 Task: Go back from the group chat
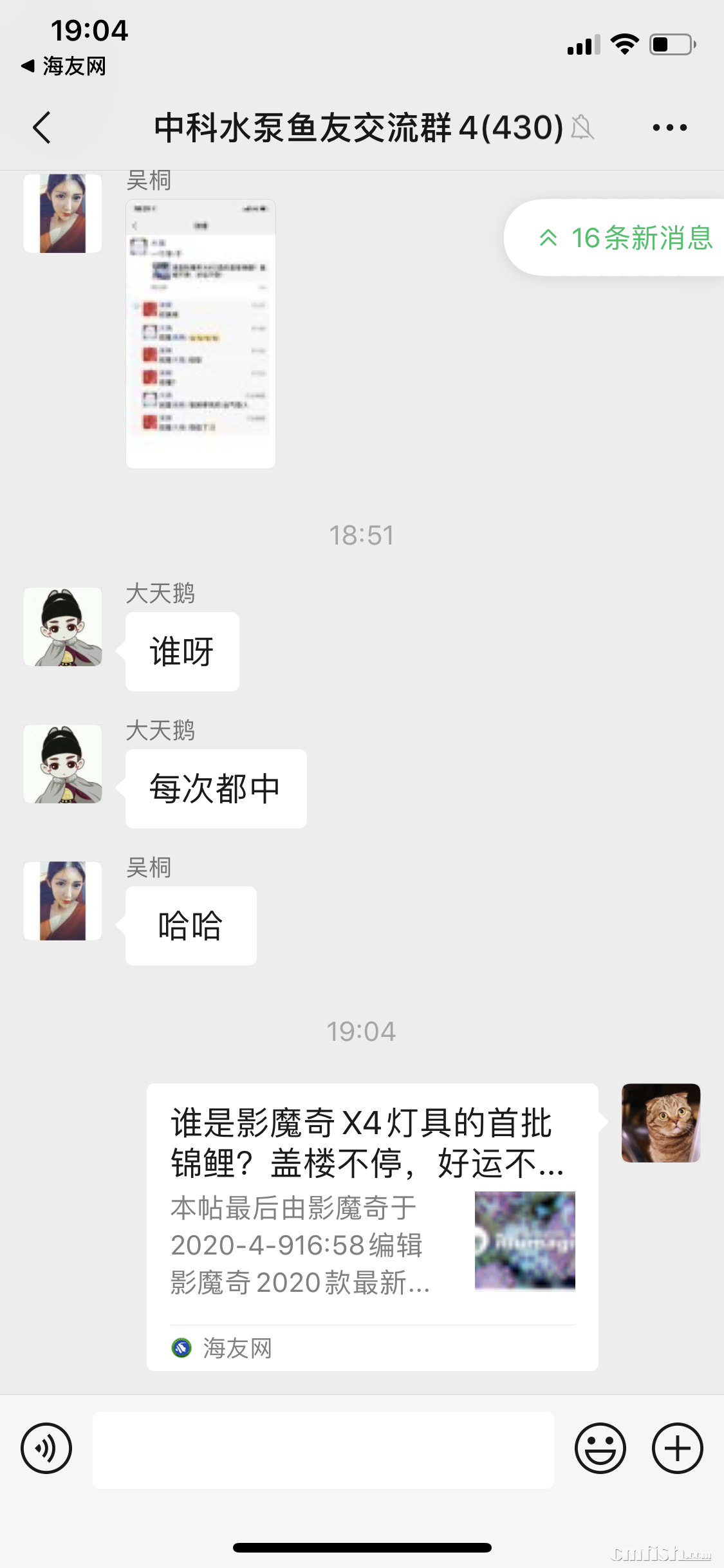42,127
